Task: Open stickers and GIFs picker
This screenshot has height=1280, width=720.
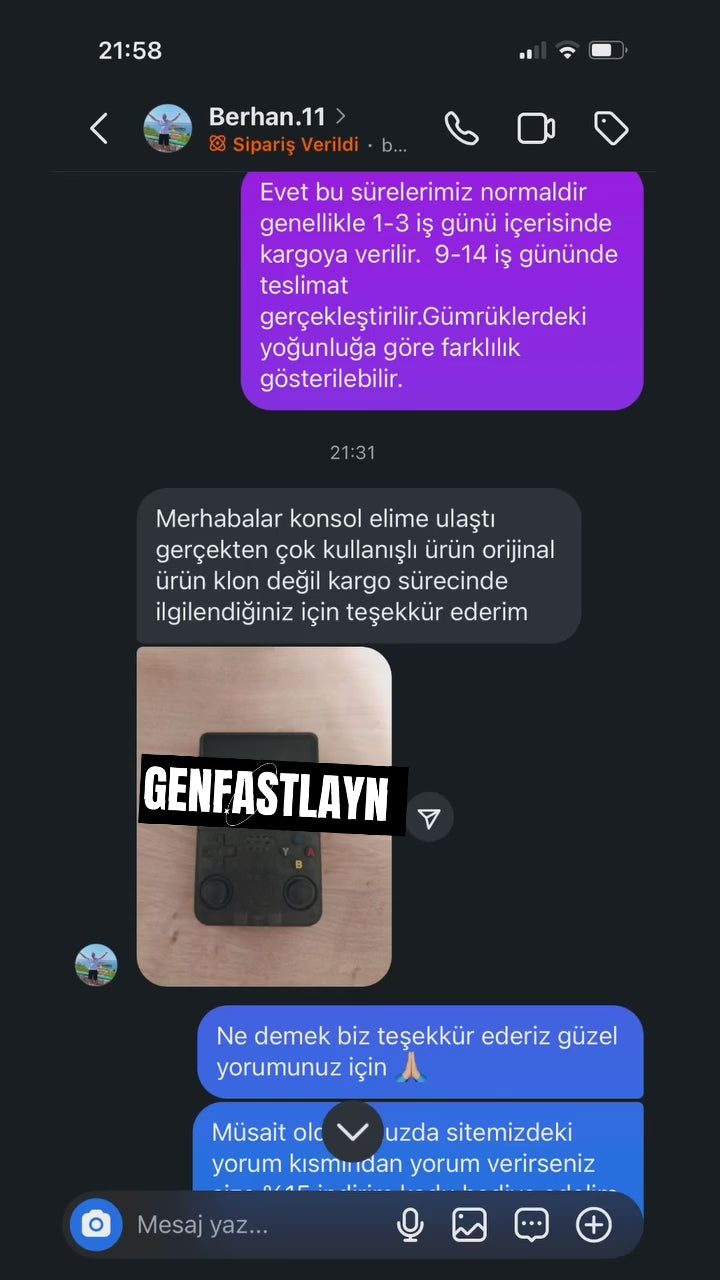Action: pos(531,1224)
